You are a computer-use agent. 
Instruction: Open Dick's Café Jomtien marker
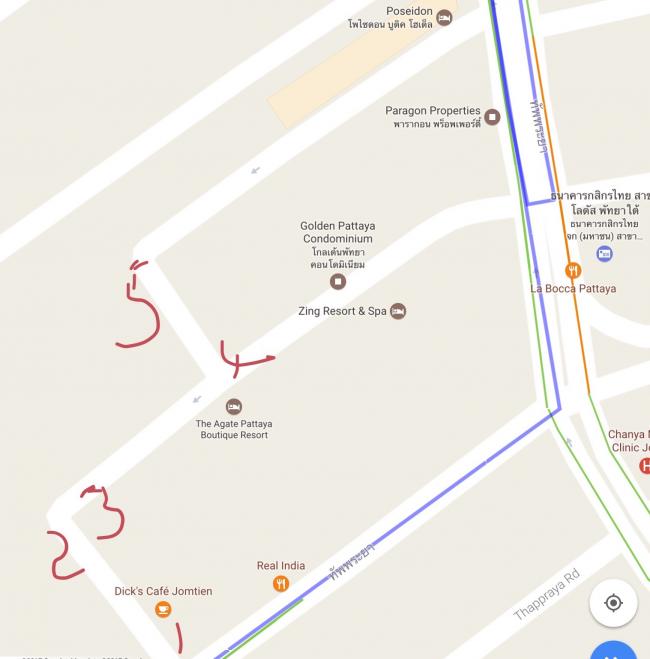[x=163, y=609]
